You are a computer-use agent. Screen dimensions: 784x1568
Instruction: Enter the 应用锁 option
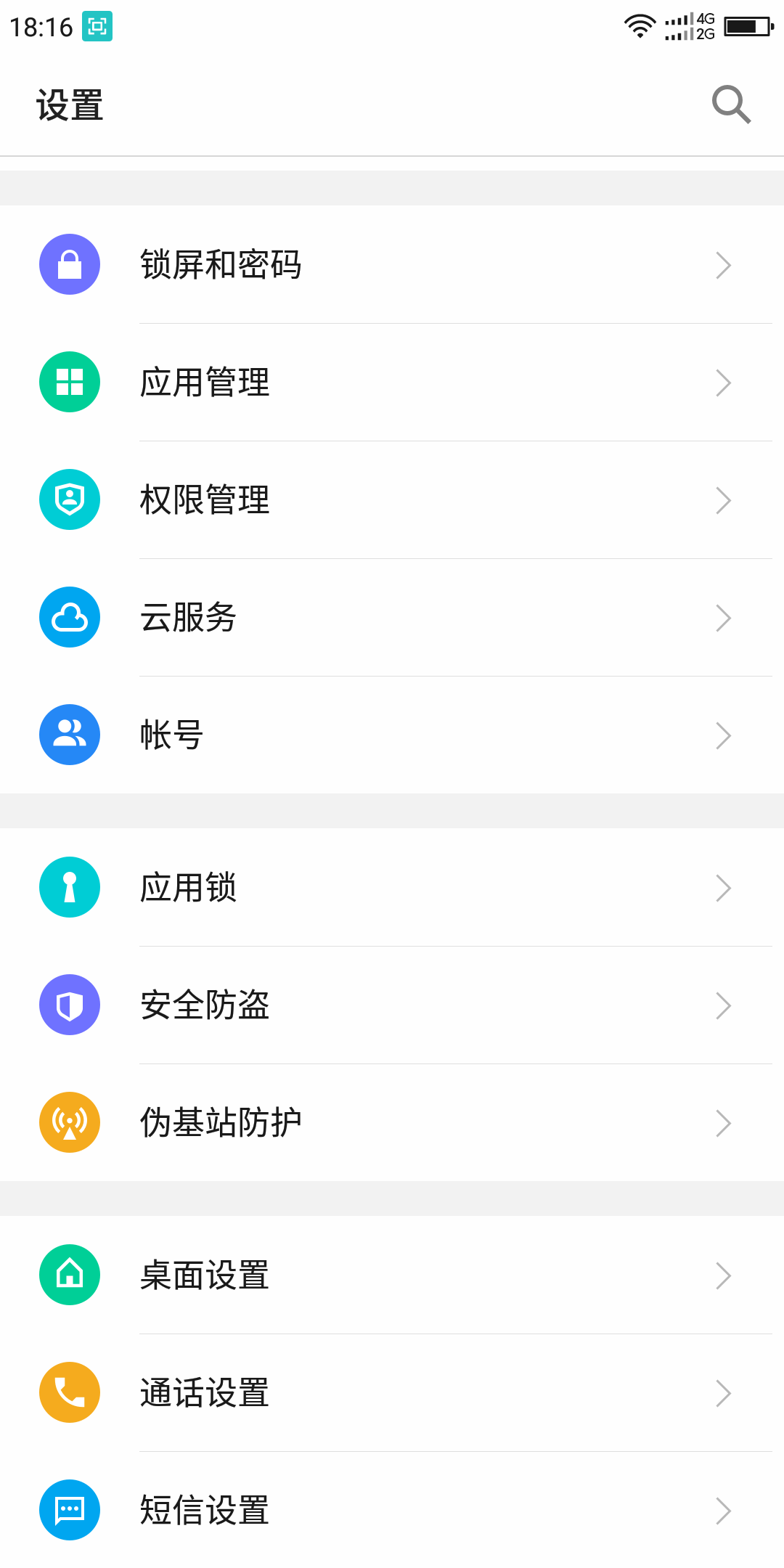392,888
